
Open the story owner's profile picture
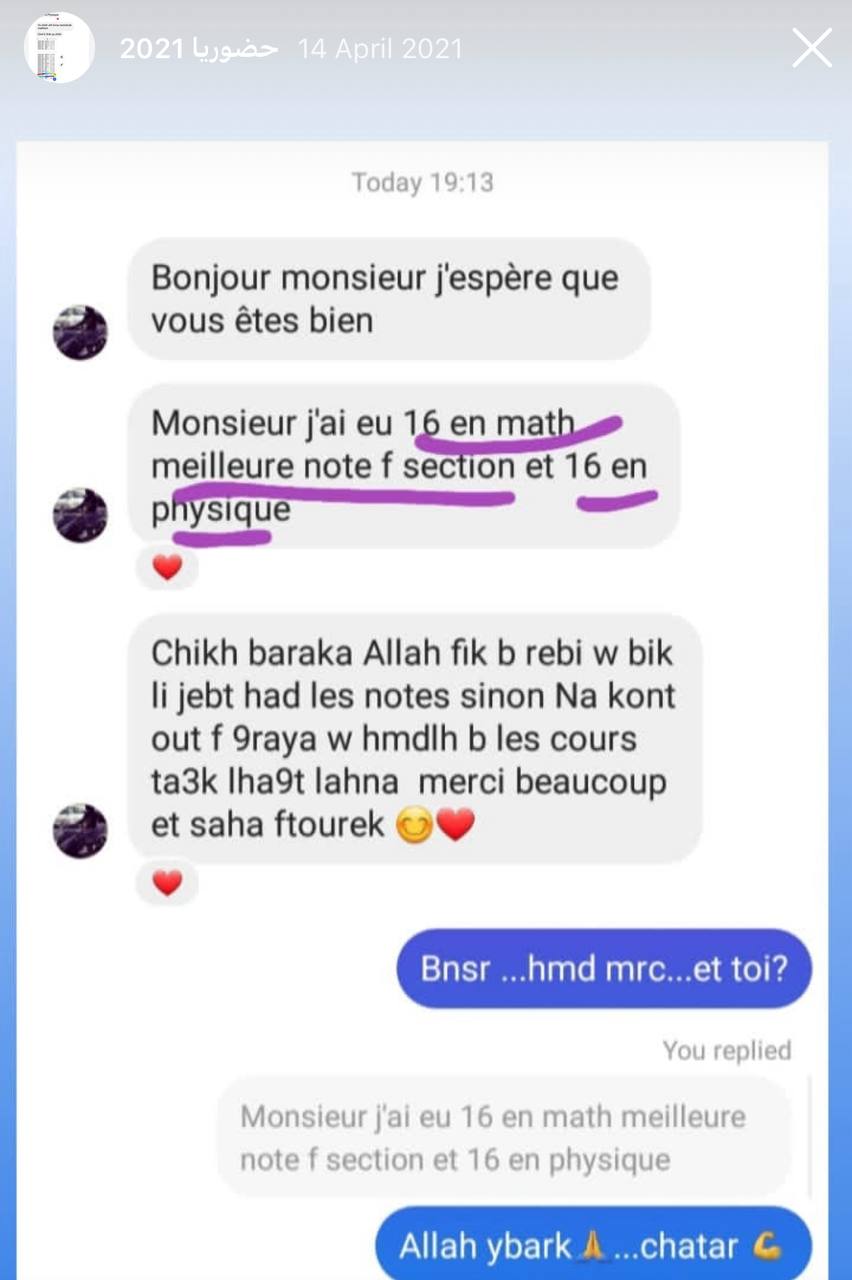click(59, 48)
